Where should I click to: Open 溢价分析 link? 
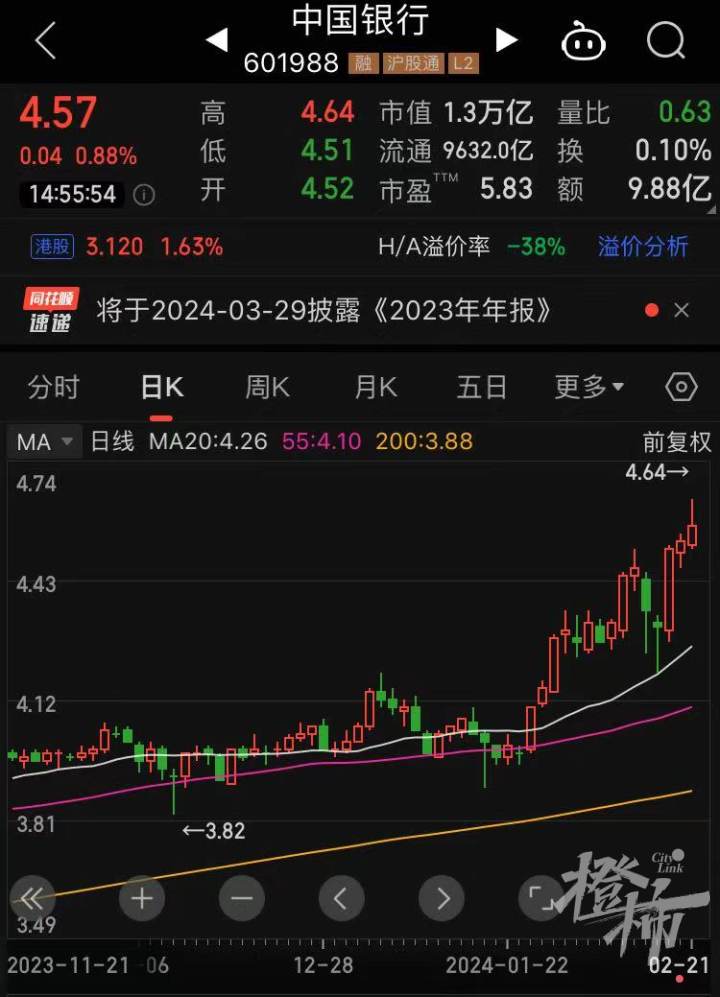point(643,246)
